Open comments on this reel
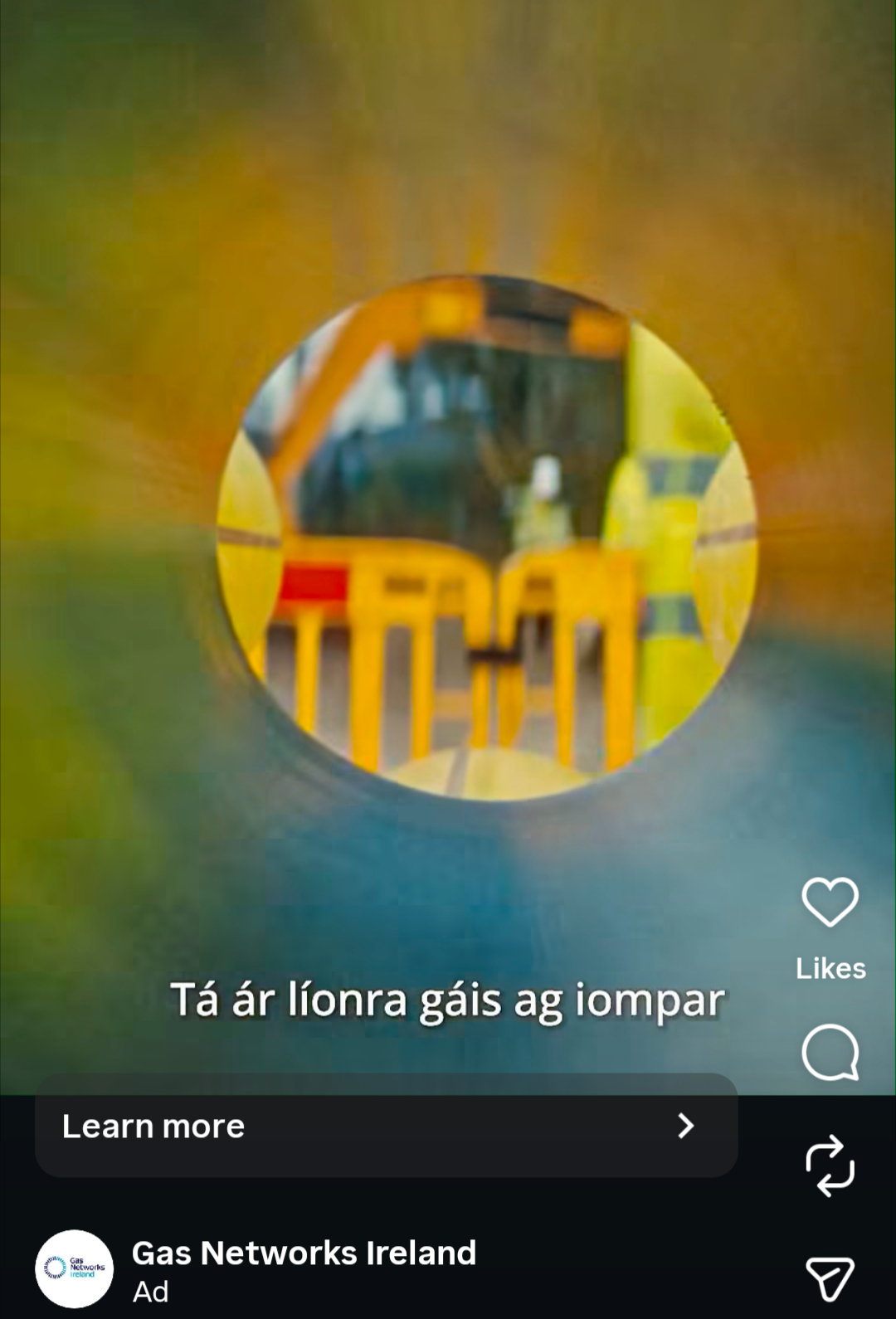This screenshot has width=896, height=1319. pyautogui.click(x=830, y=1052)
